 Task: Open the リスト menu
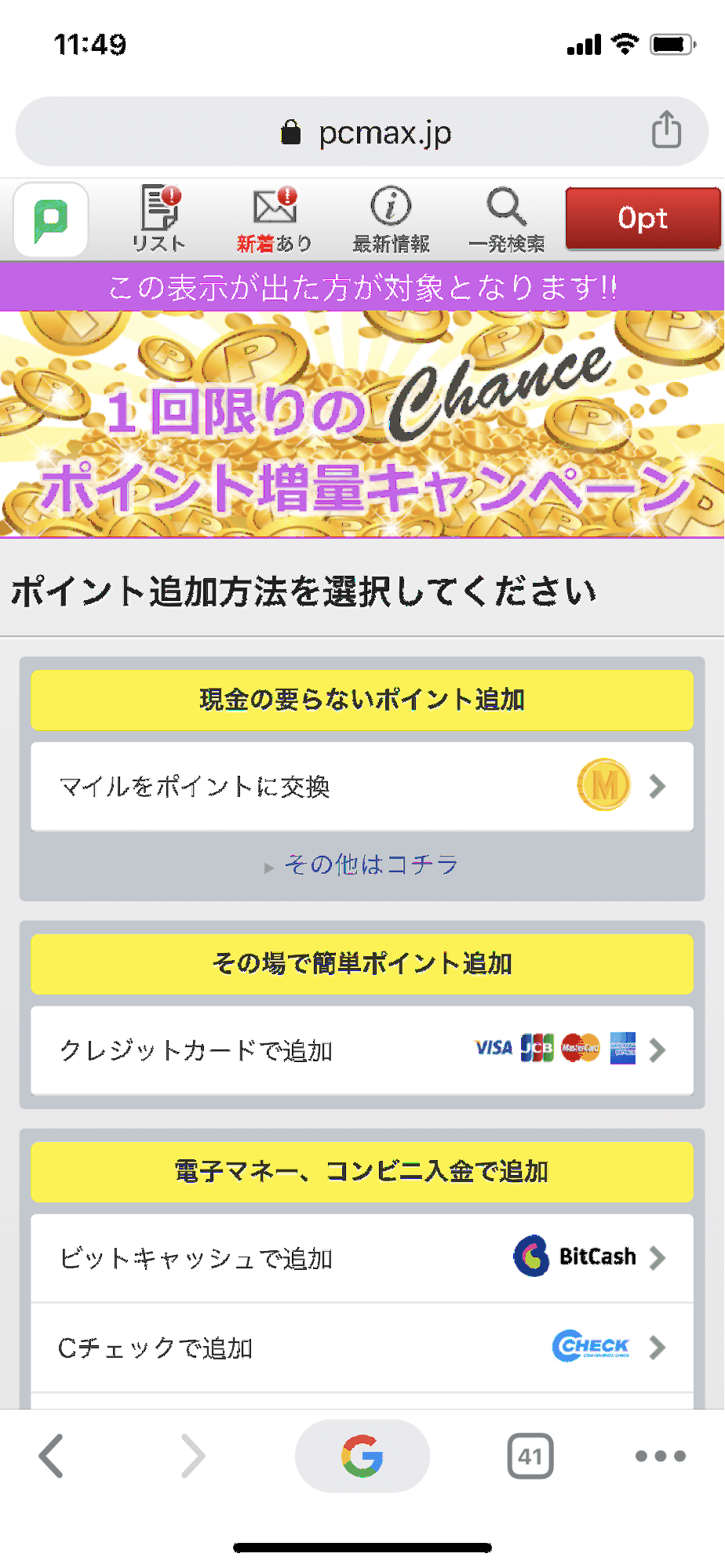pos(159,220)
